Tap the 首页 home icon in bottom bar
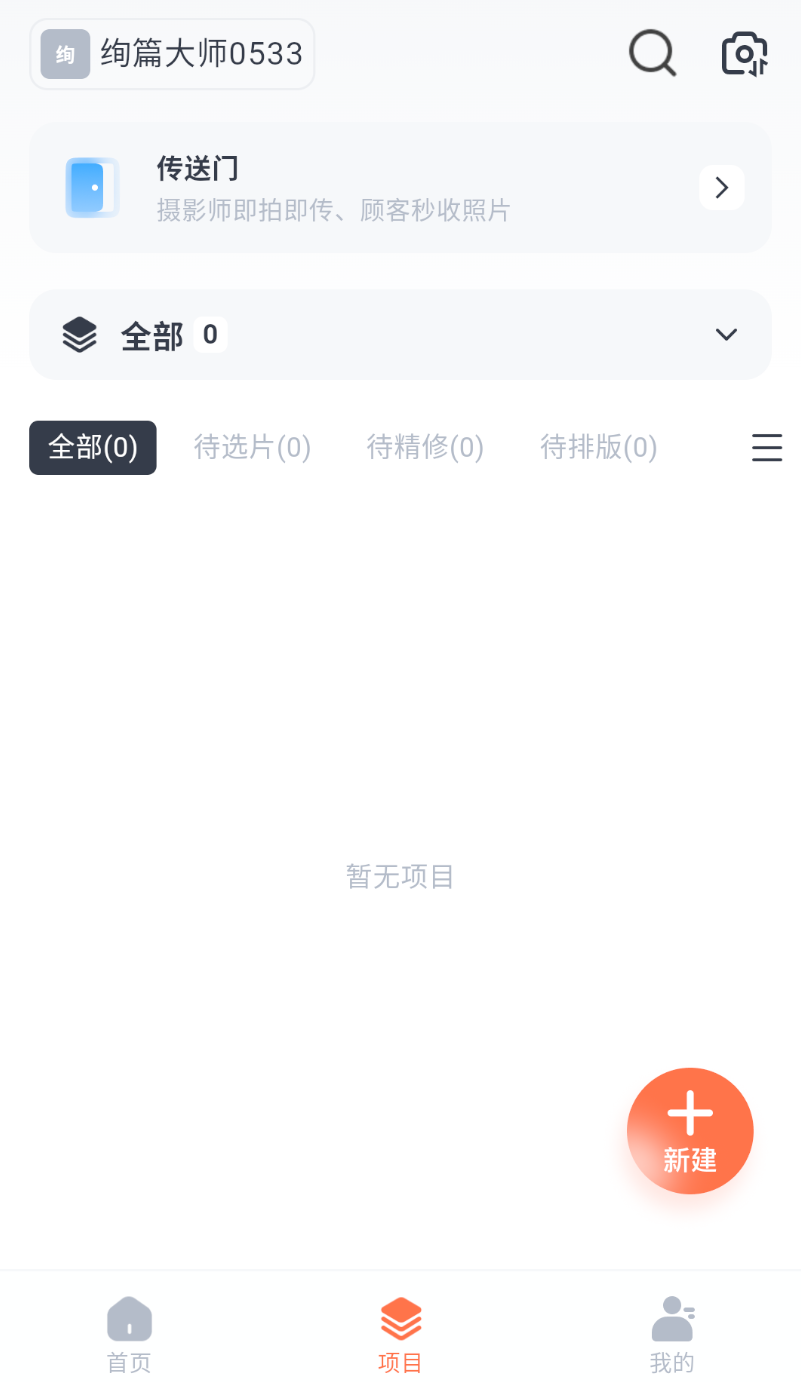 (x=128, y=1319)
